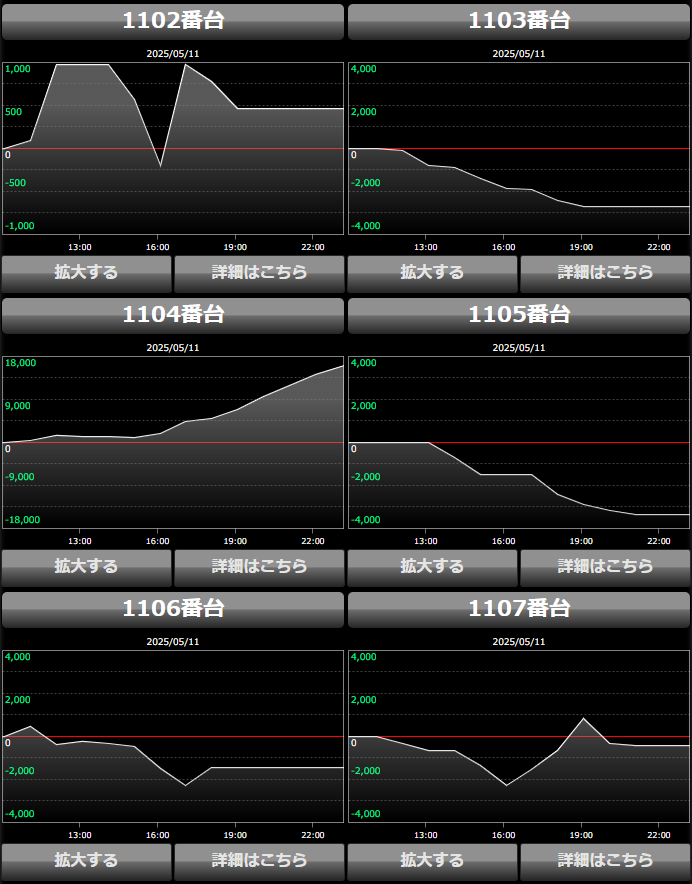See details for machine 1106
The height and width of the screenshot is (884, 692).
point(259,860)
